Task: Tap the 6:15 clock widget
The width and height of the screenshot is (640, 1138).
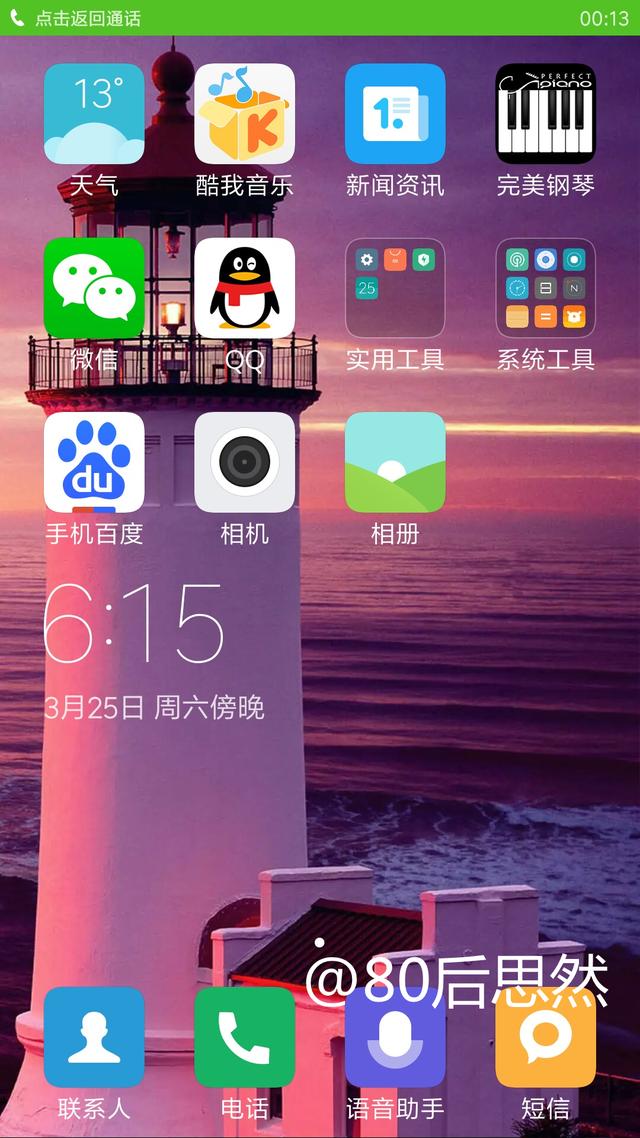Action: coord(134,624)
